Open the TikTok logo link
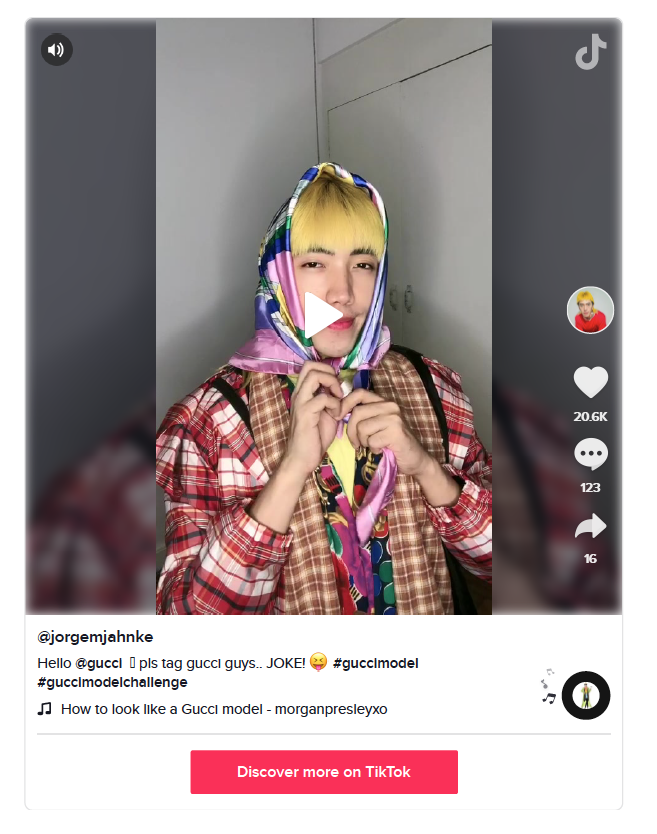Image resolution: width=657 pixels, height=834 pixels. (x=590, y=52)
